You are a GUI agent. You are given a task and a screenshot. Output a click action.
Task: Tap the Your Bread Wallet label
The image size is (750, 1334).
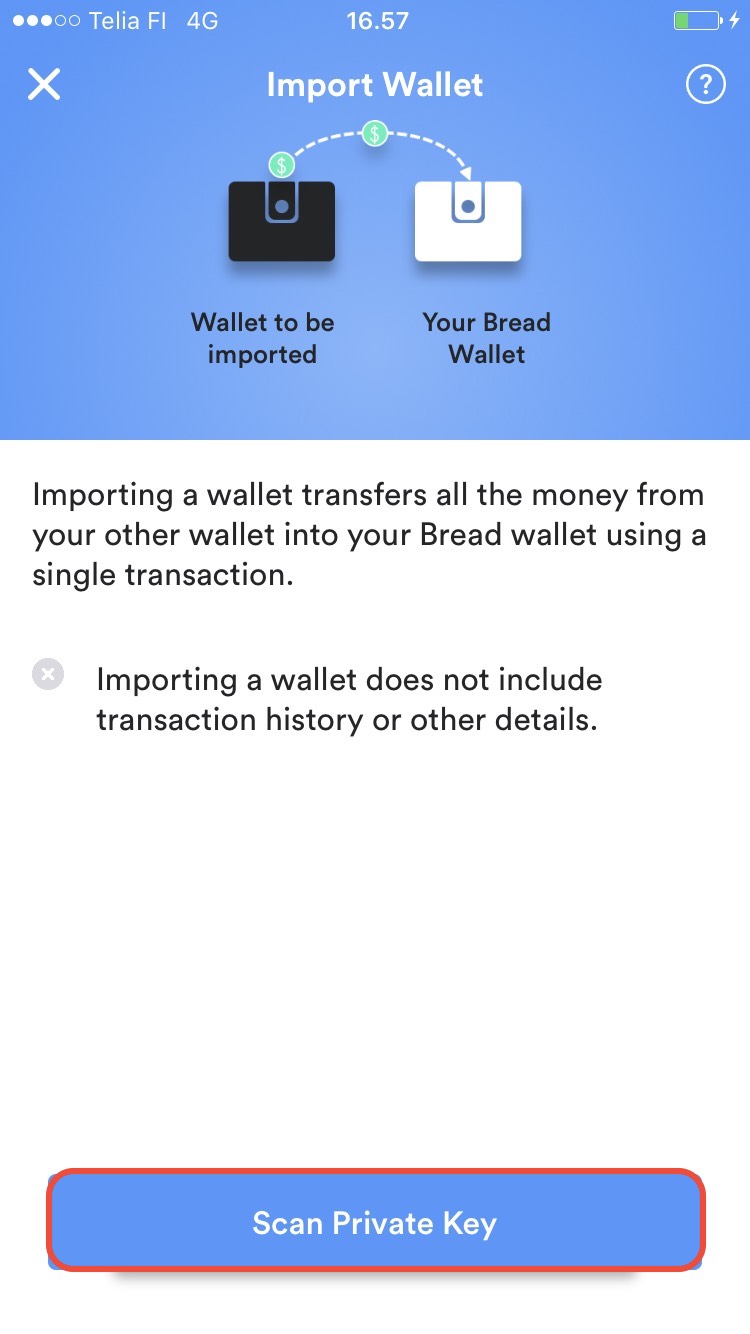486,337
